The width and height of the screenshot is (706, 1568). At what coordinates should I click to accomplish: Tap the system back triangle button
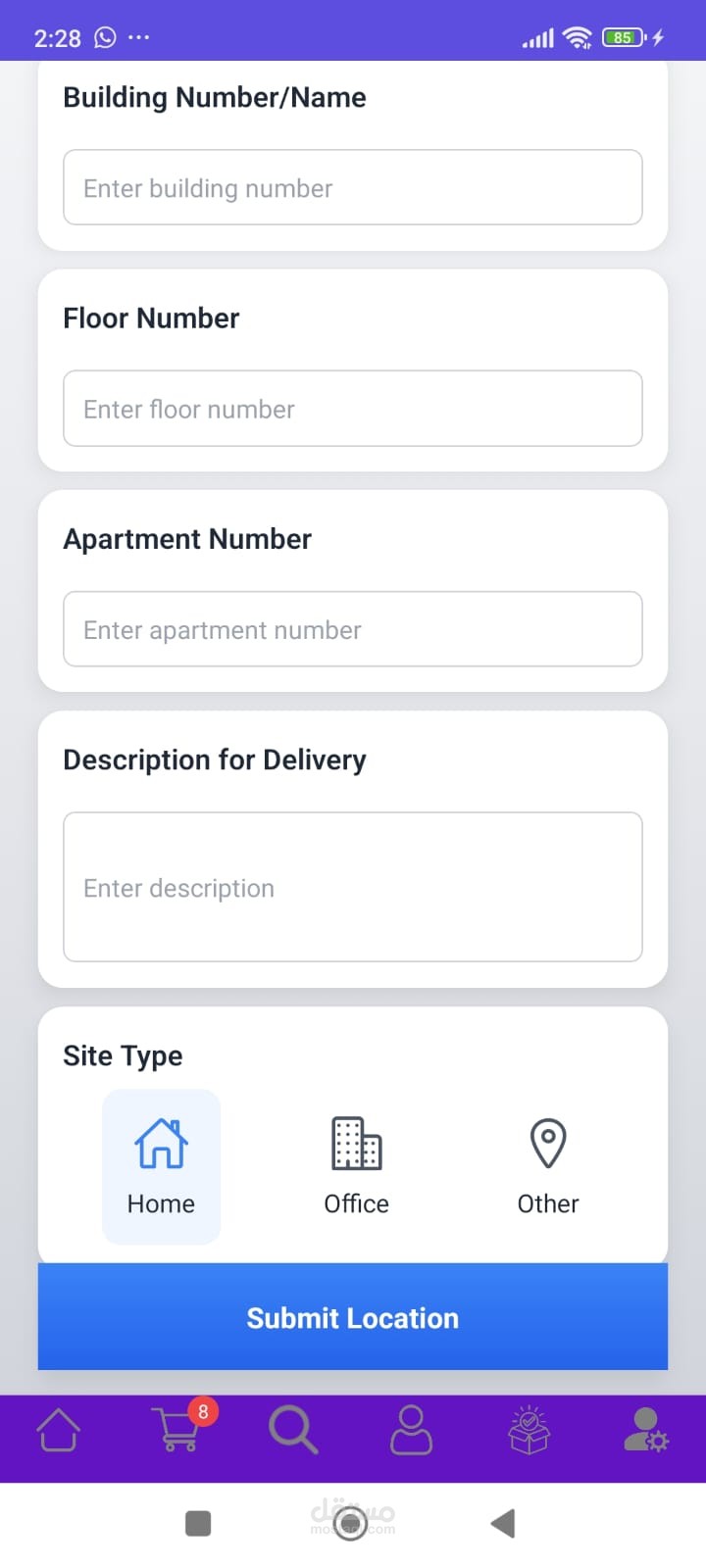coord(503,1523)
